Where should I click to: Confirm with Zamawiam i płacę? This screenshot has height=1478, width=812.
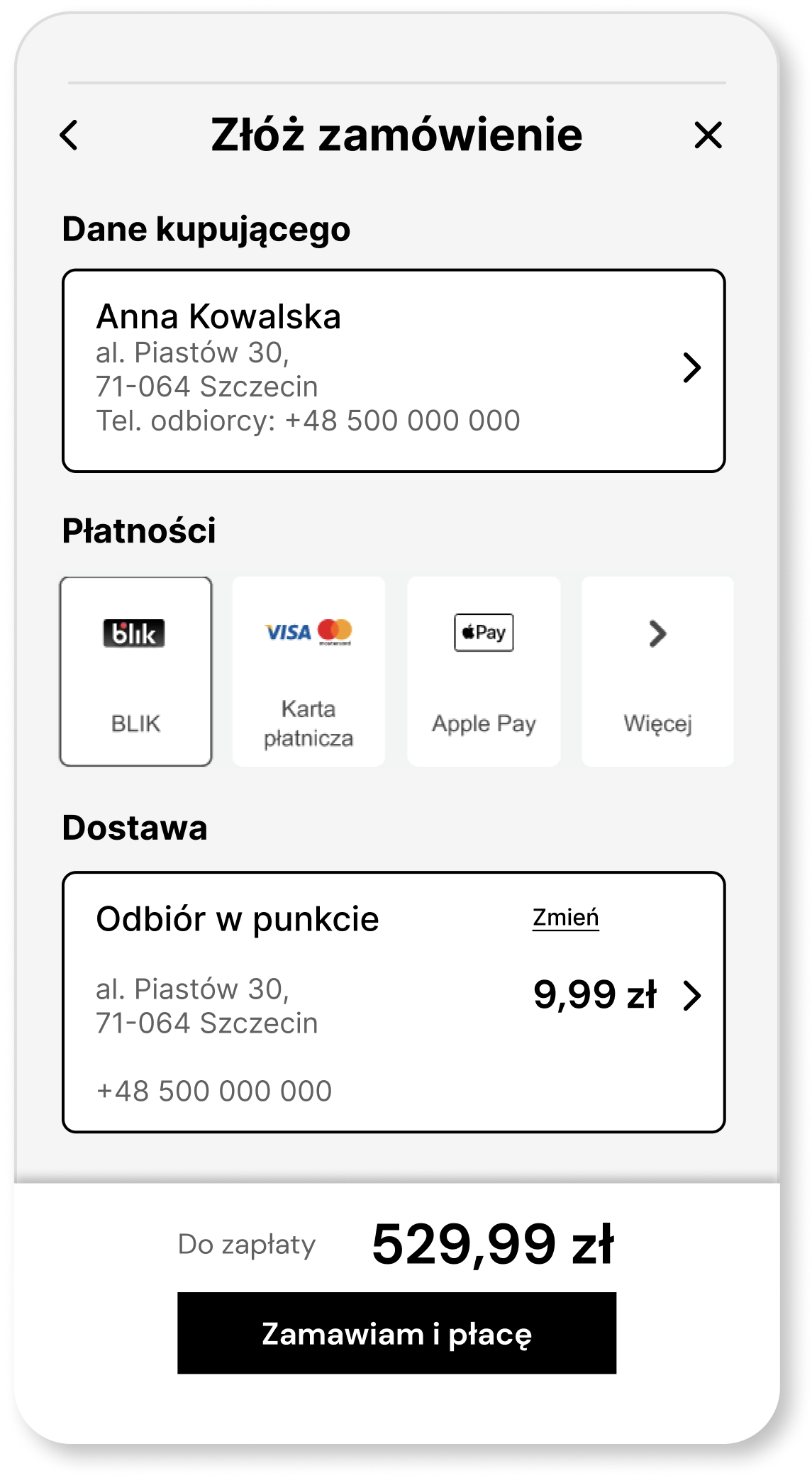396,1334
